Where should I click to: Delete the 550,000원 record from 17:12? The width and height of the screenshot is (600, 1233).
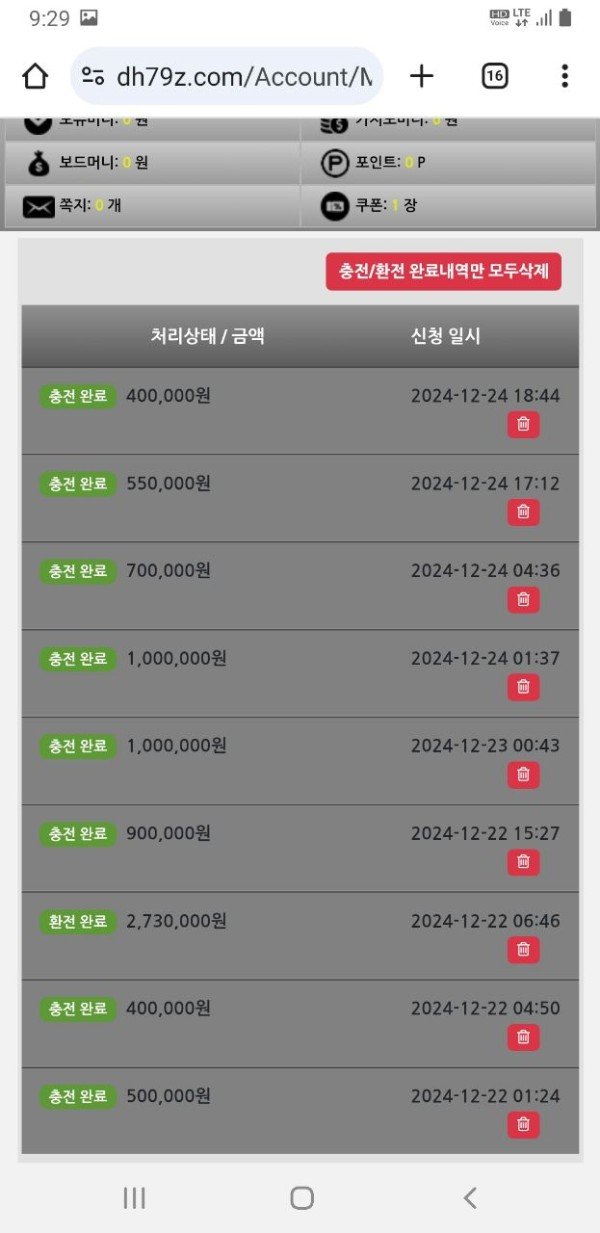pos(523,512)
